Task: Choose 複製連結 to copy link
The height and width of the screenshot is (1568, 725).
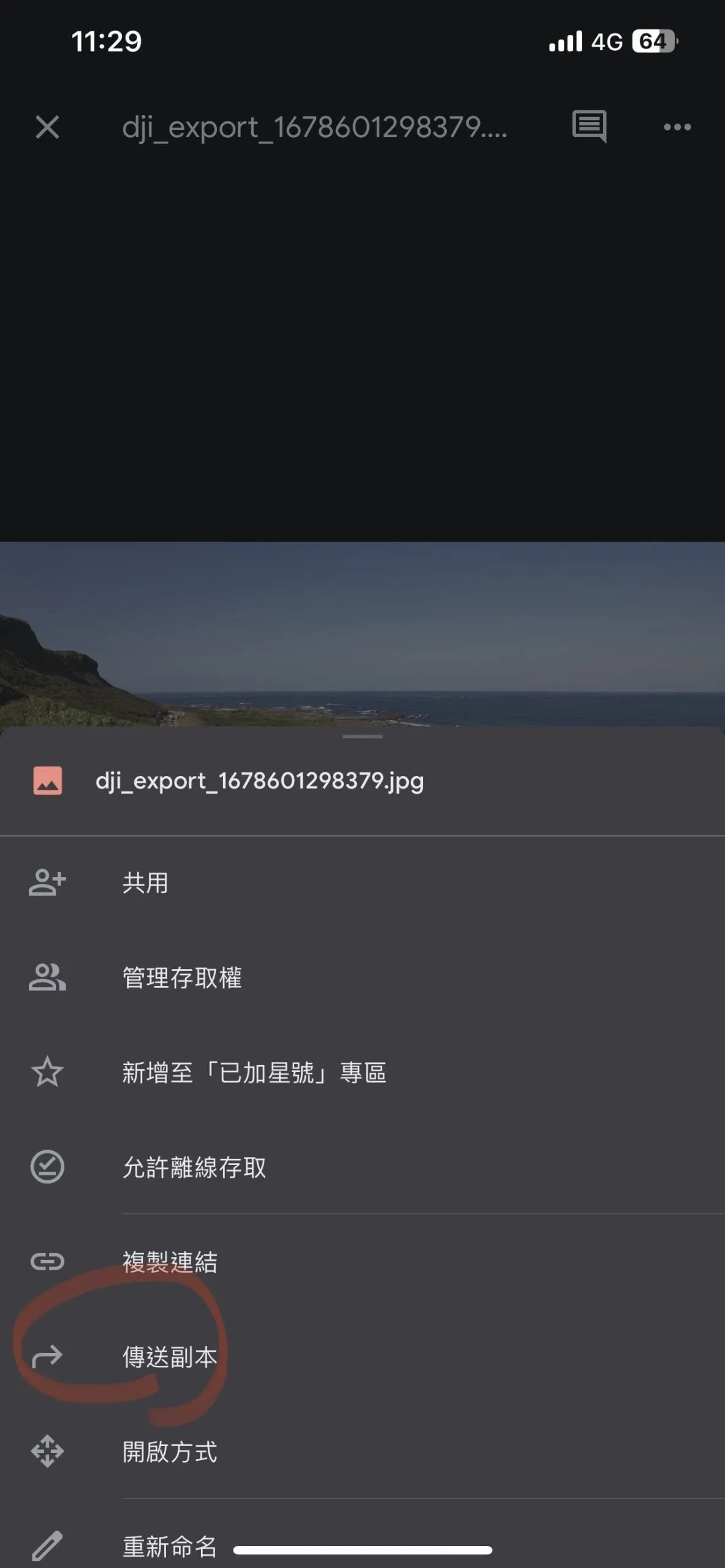Action: 169,1262
